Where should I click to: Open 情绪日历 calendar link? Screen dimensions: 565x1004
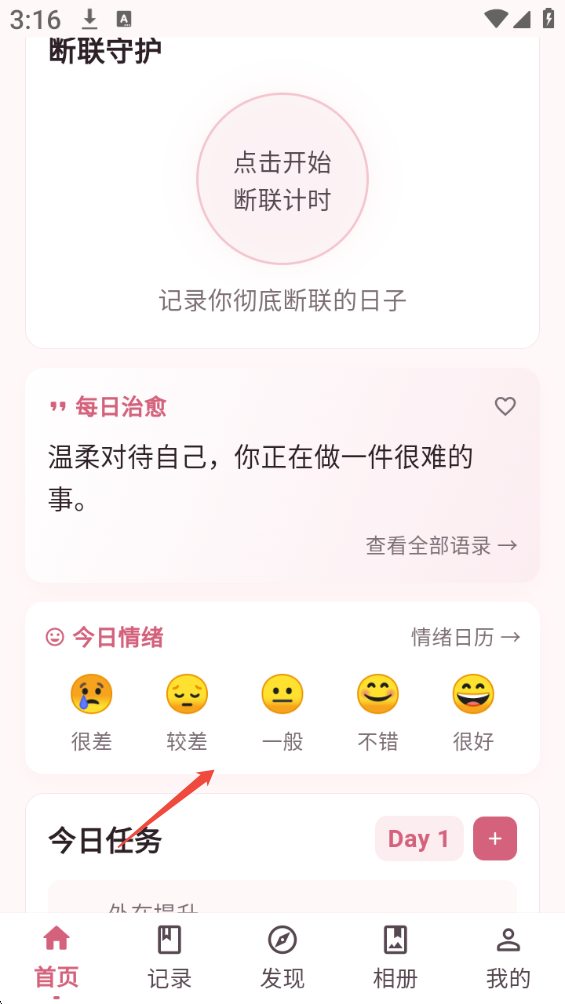[466, 637]
